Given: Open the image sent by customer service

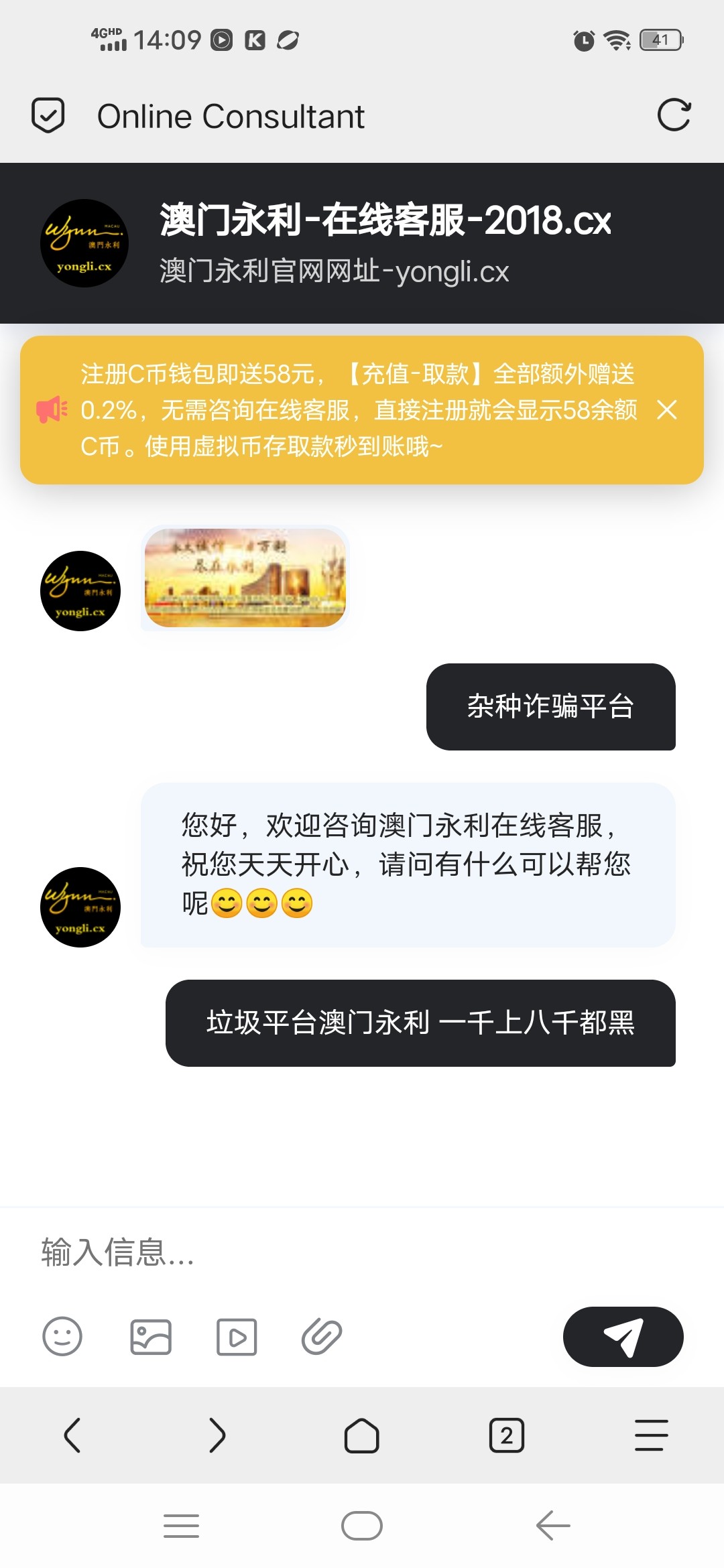Looking at the screenshot, I should pos(245,578).
